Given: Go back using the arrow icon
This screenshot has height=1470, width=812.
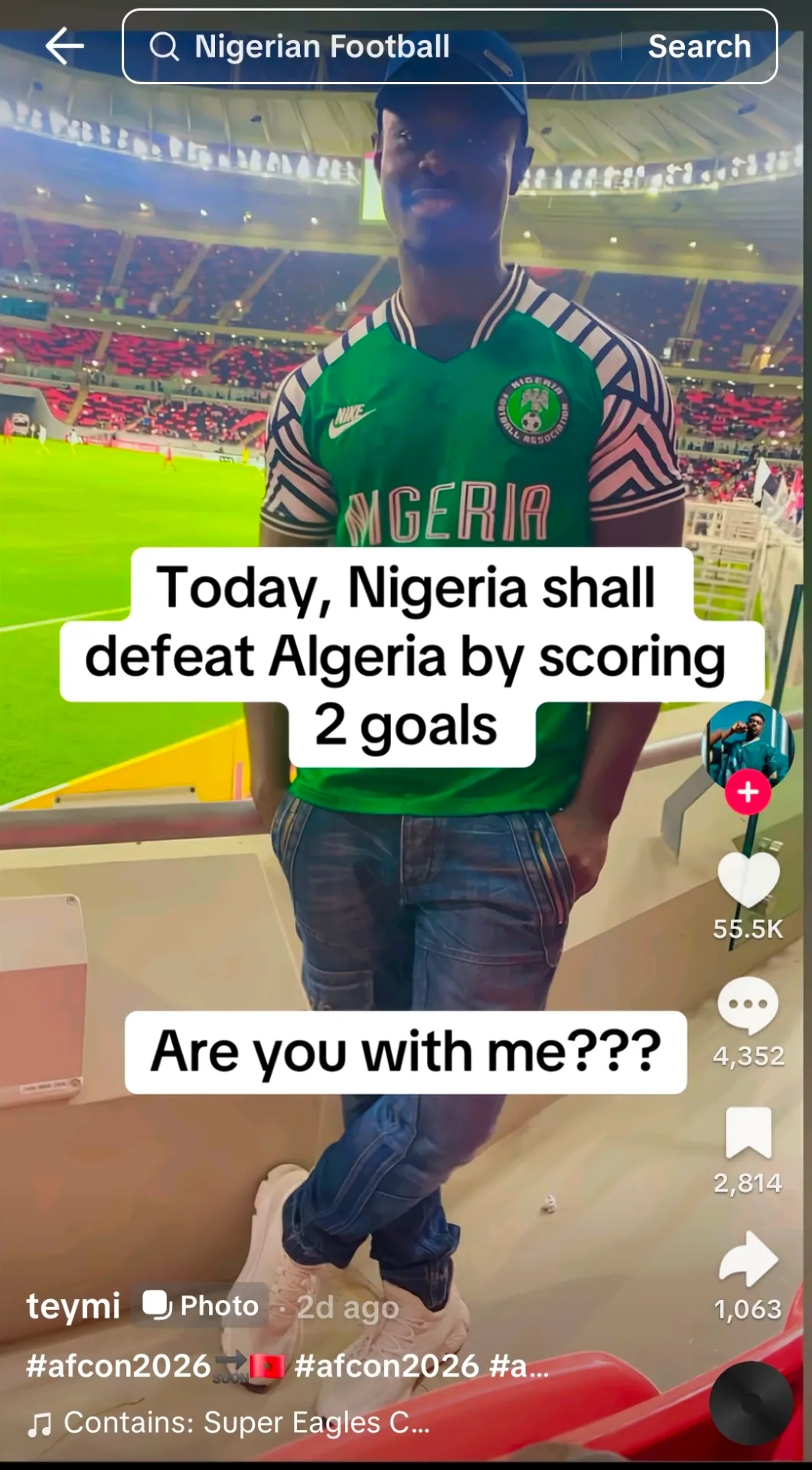Looking at the screenshot, I should (x=64, y=47).
